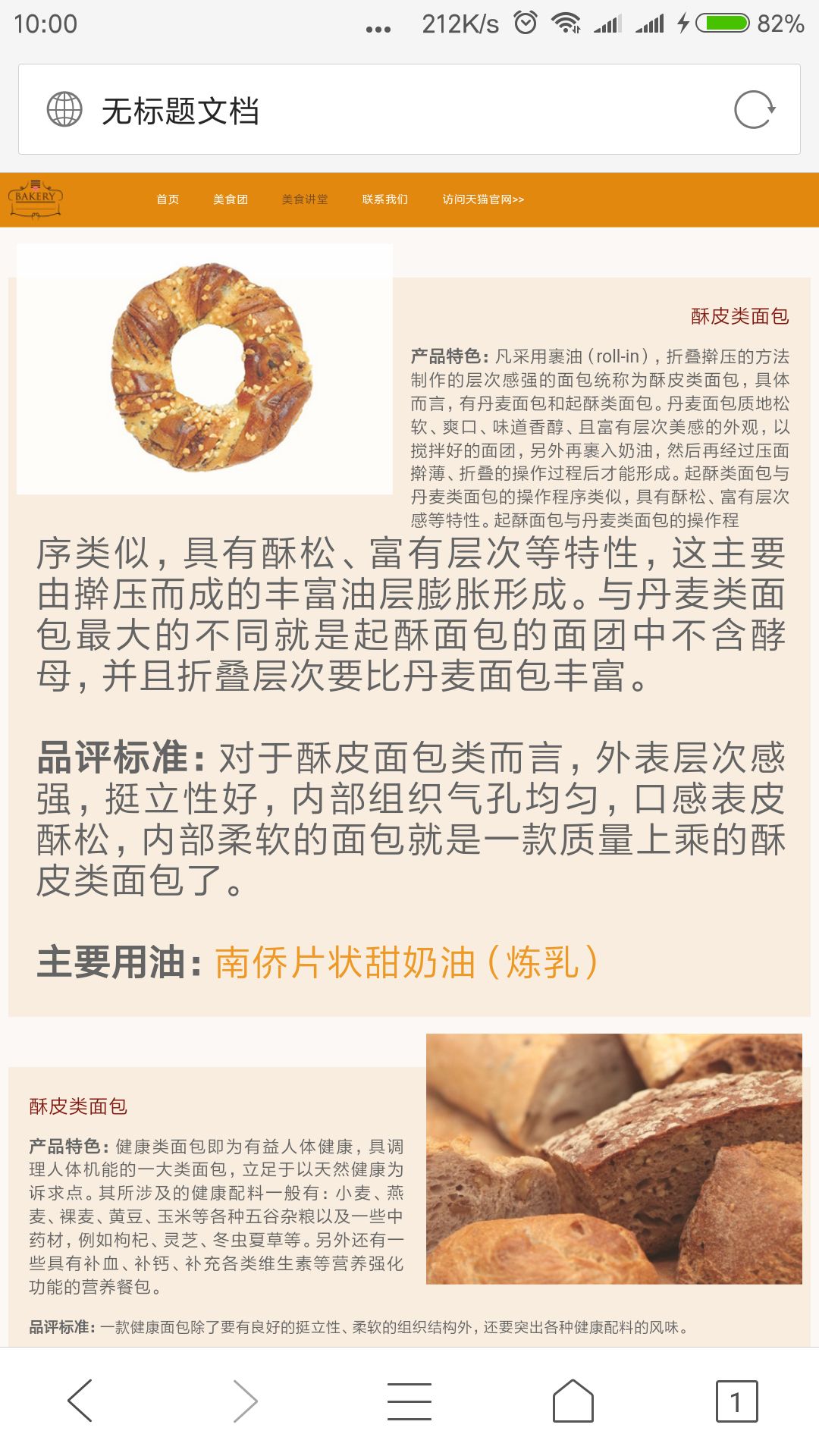Screen dimensions: 819x1456
Task: Go forward with the browser forward arrow
Action: (245, 1401)
